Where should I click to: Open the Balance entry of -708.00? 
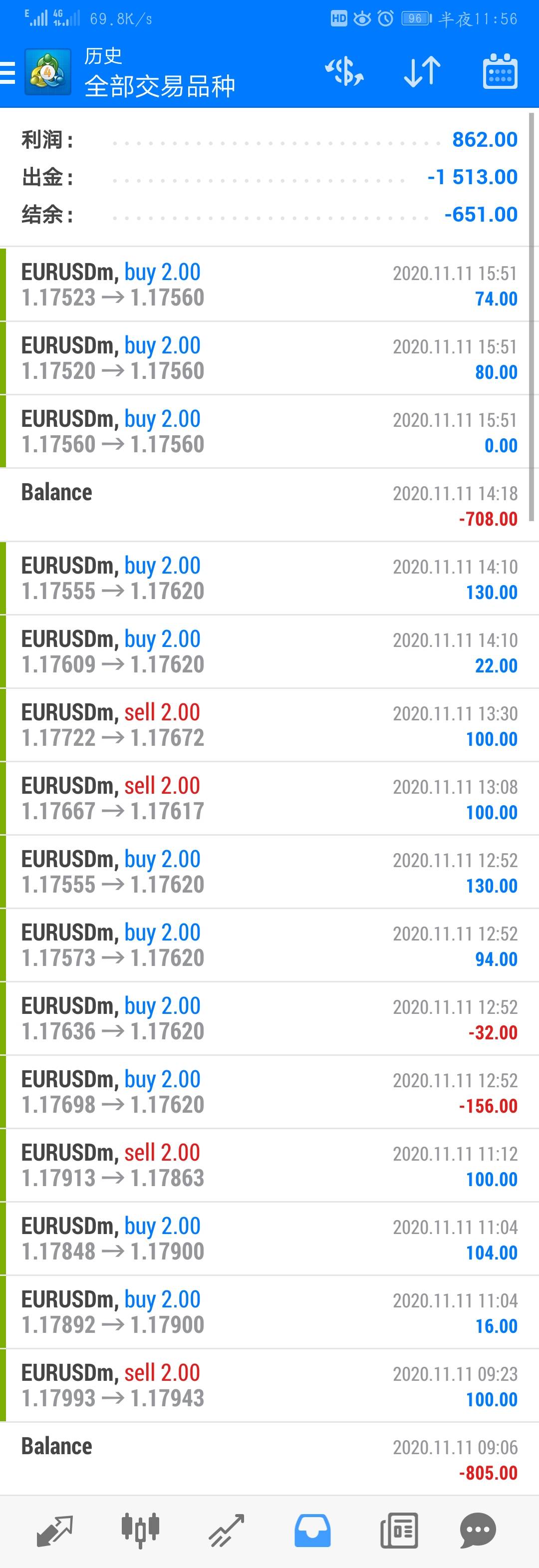click(x=269, y=505)
